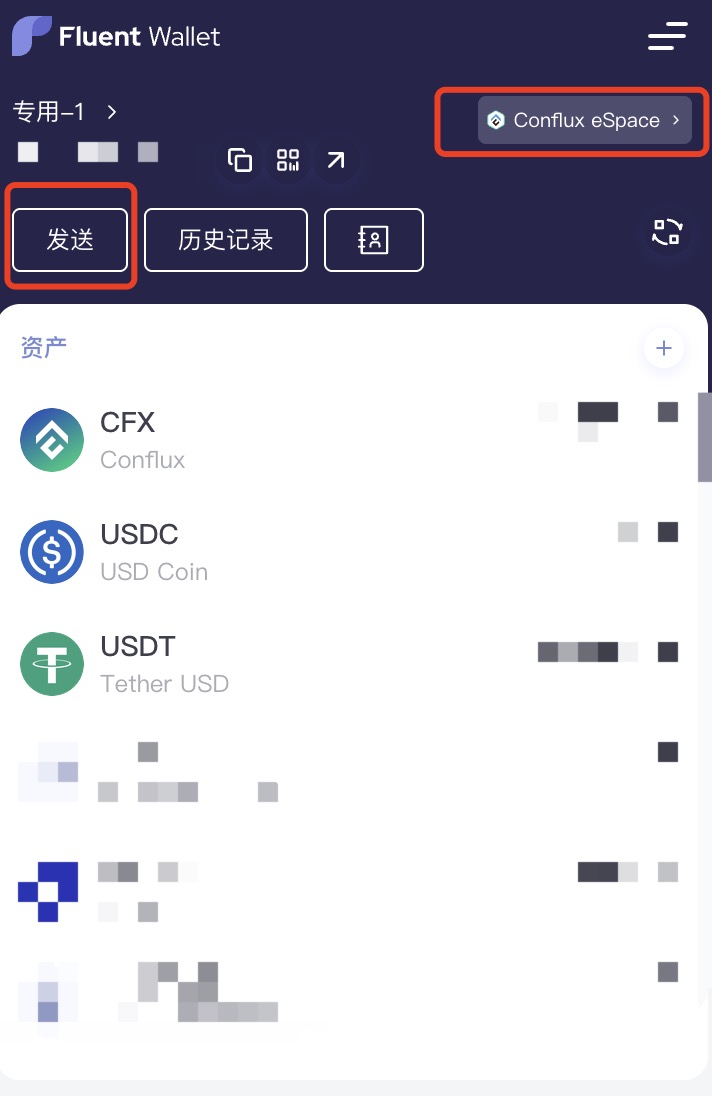Open the address book
Screen dimensions: 712x1096
[374, 240]
